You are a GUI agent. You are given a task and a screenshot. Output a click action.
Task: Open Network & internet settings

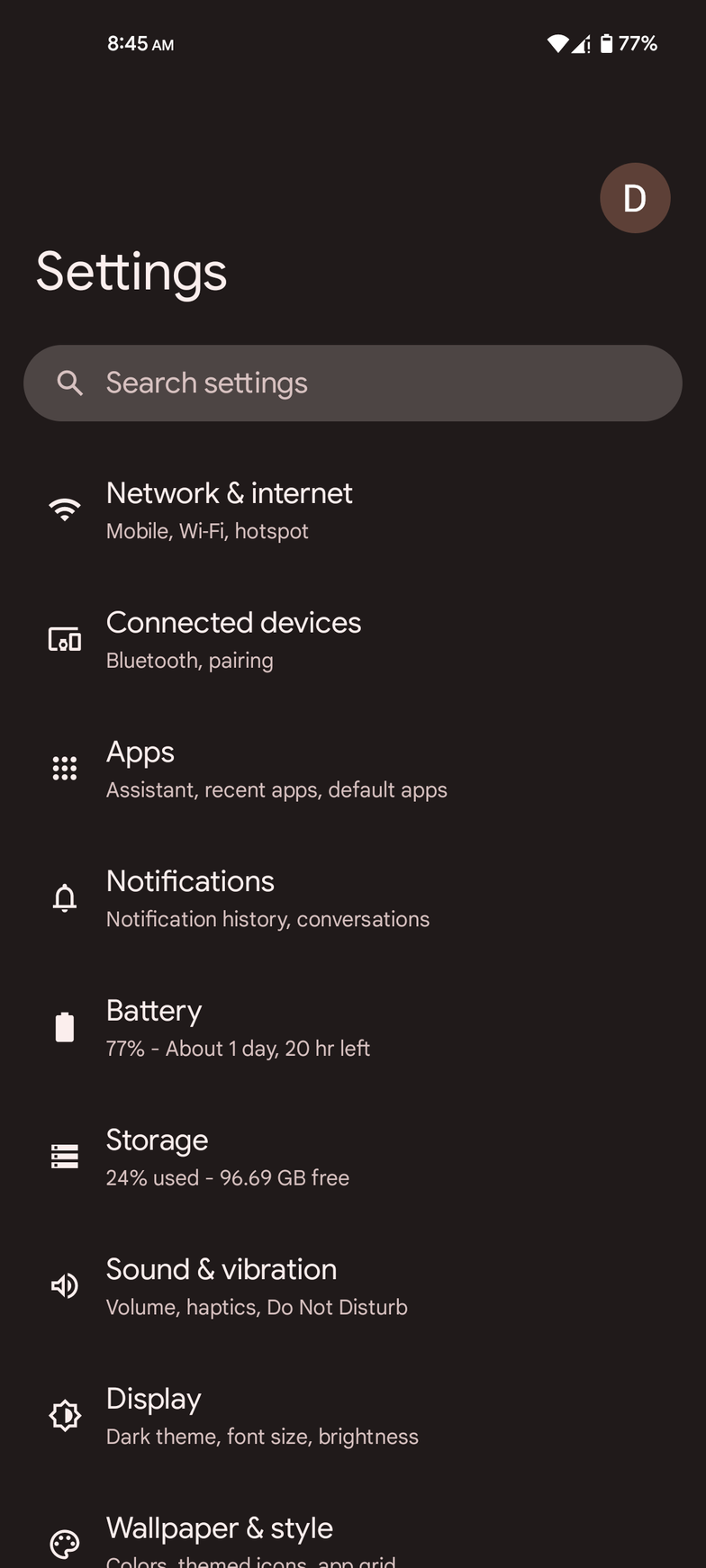(229, 509)
